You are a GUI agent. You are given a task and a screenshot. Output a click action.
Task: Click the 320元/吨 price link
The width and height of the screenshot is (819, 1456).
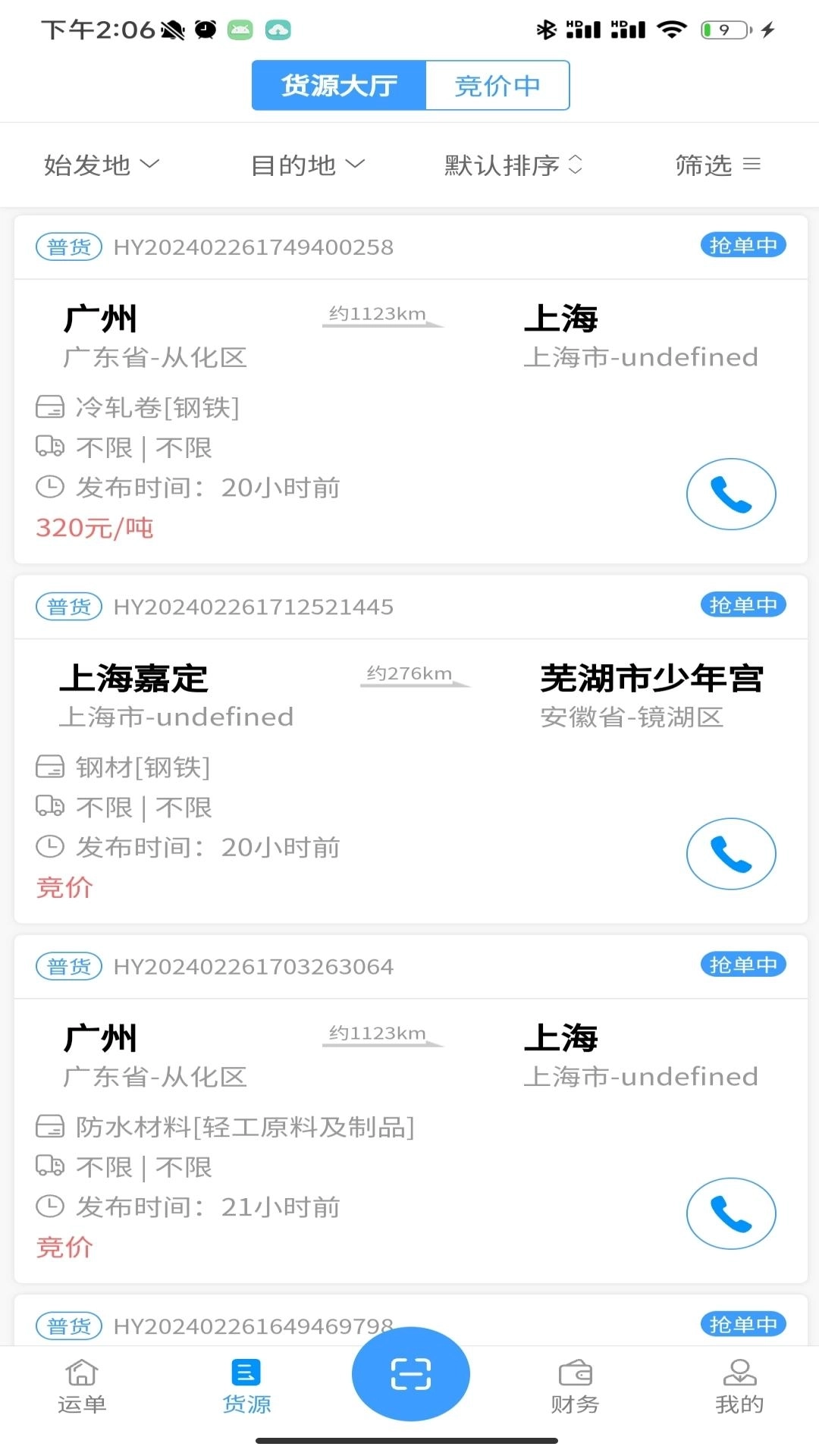coord(94,529)
